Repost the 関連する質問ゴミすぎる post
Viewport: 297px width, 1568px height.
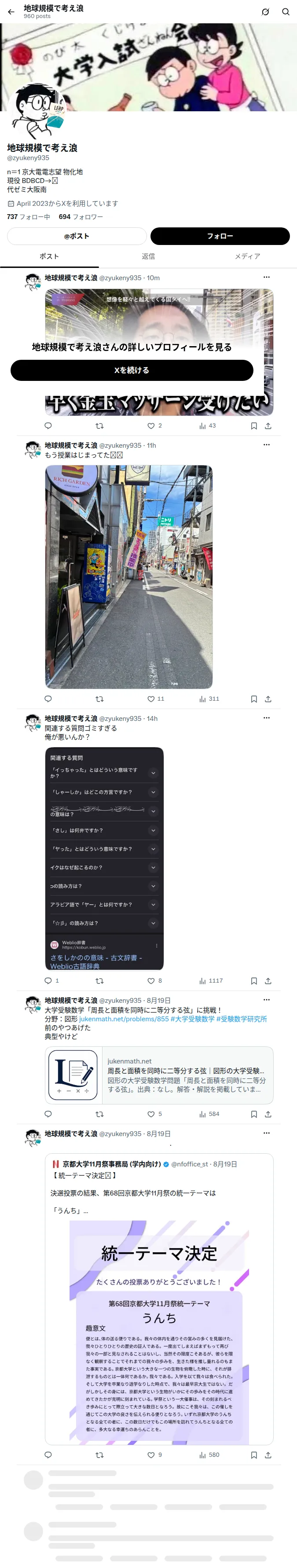[100, 981]
